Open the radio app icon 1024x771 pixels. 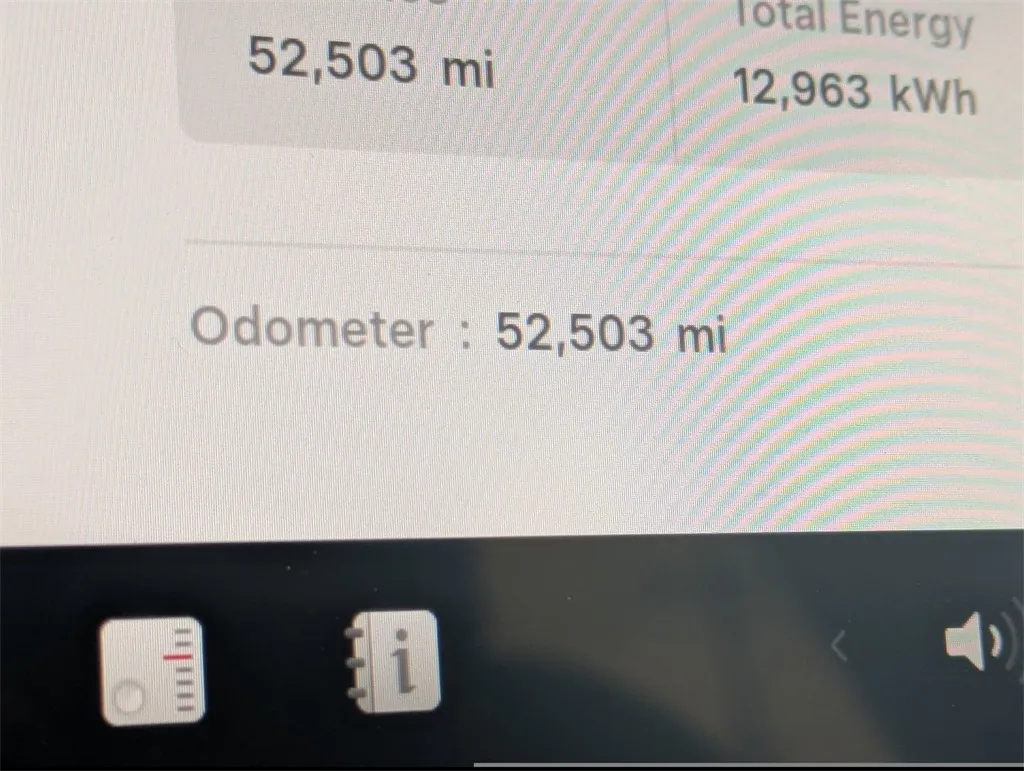click(x=153, y=670)
